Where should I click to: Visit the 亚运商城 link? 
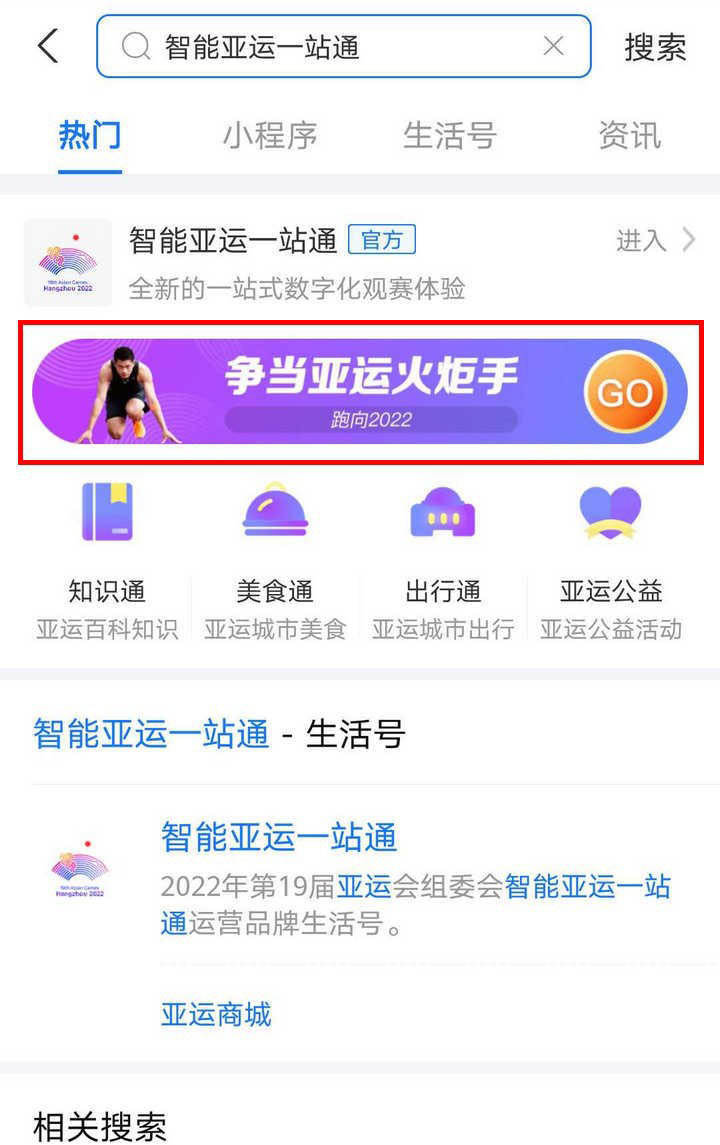click(216, 1014)
